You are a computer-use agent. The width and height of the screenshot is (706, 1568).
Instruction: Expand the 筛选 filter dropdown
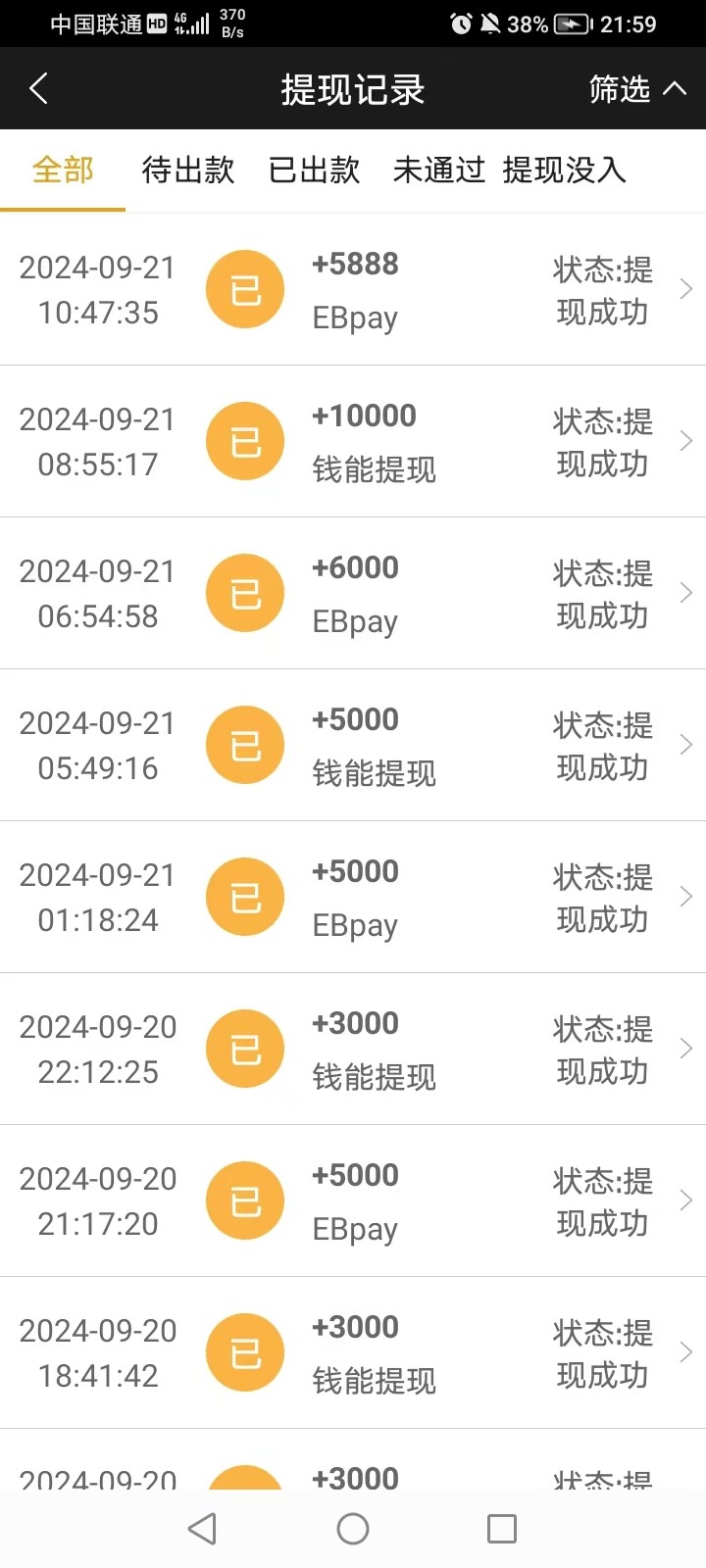tap(636, 89)
